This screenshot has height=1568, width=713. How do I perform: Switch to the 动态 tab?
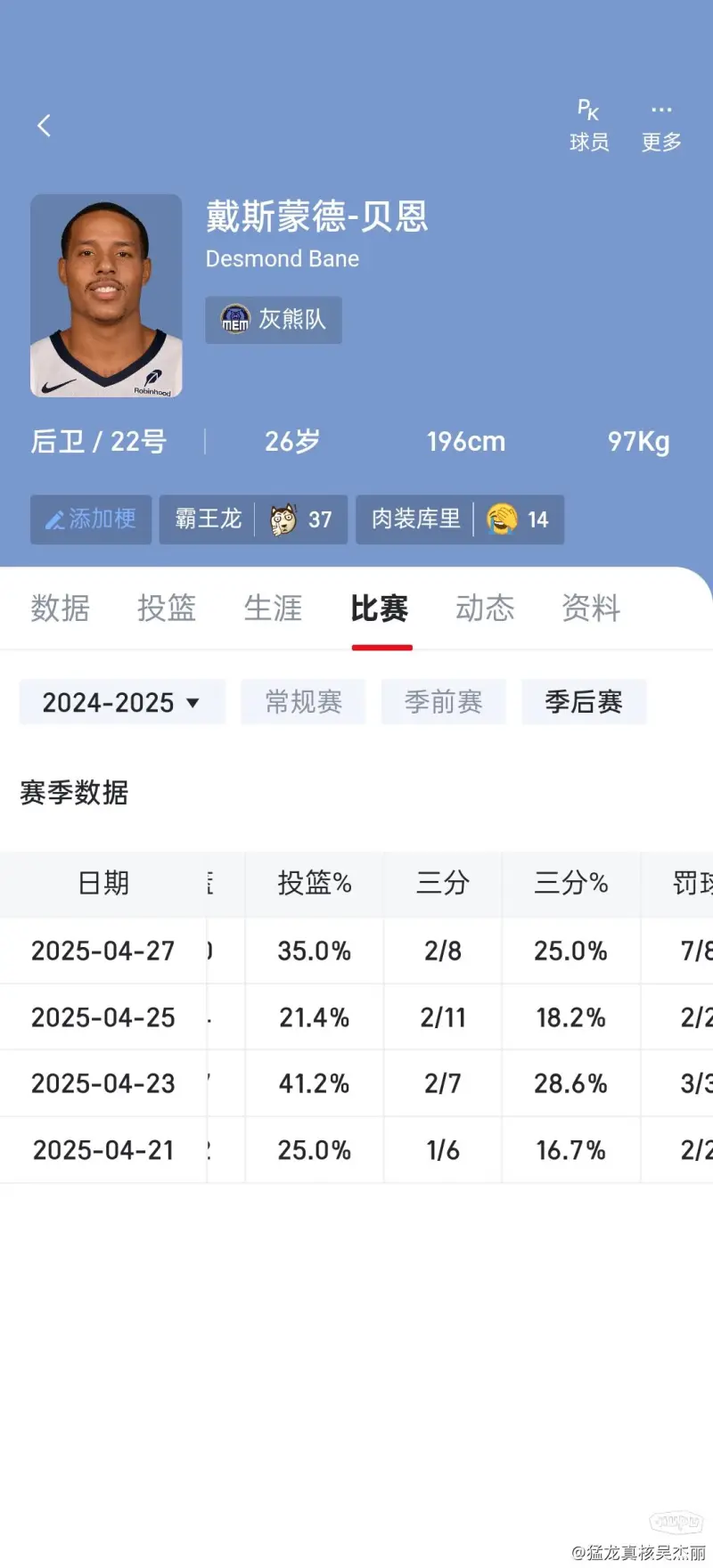[x=486, y=608]
